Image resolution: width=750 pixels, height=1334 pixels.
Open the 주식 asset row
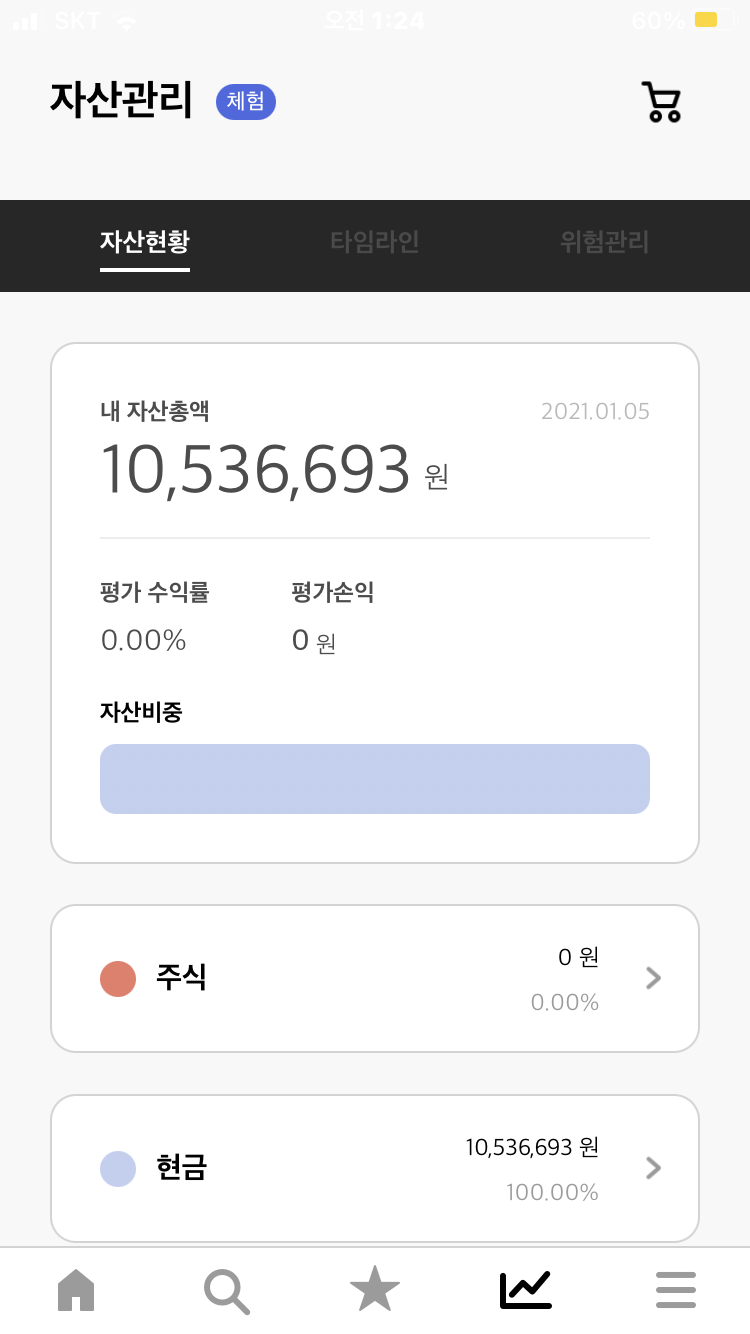(375, 978)
